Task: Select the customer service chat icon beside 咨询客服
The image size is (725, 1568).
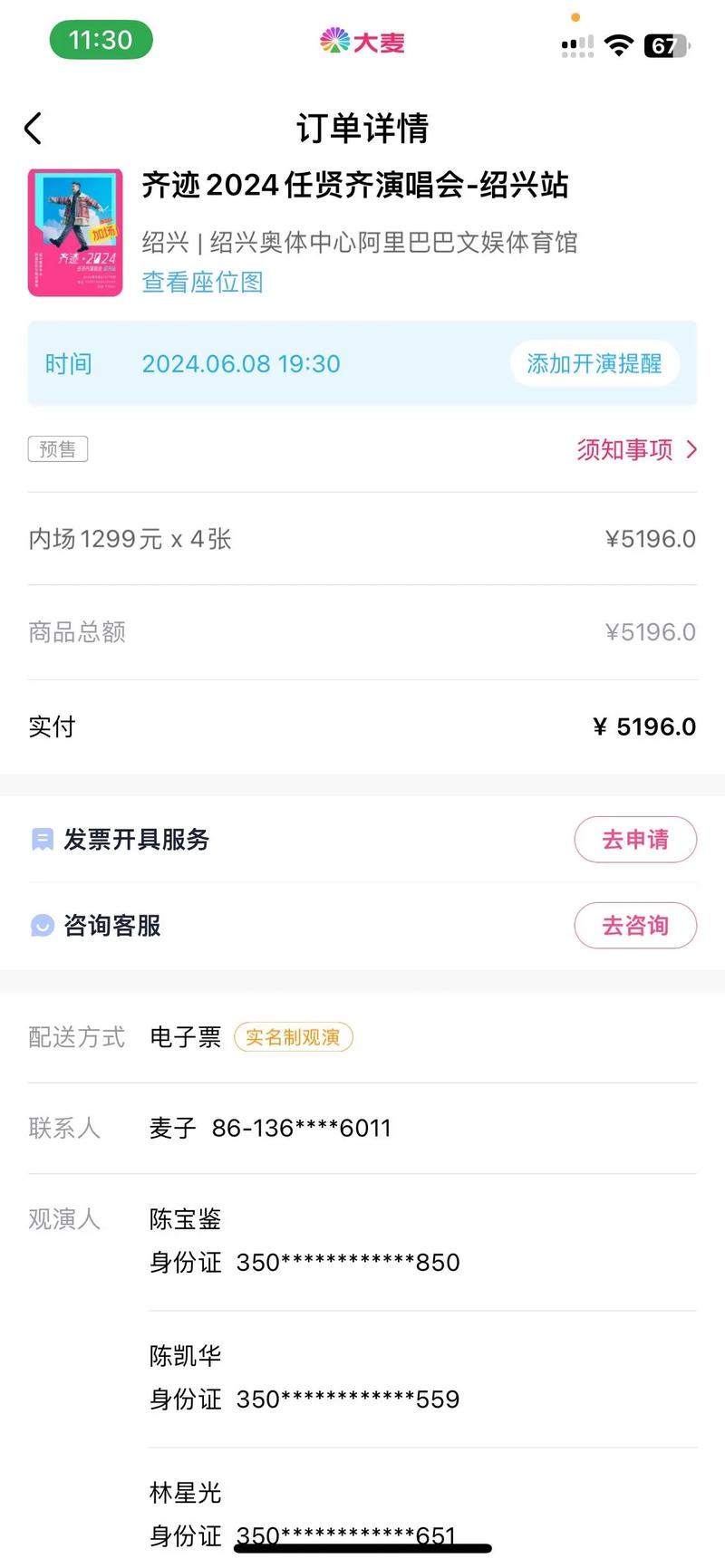Action: [41, 926]
